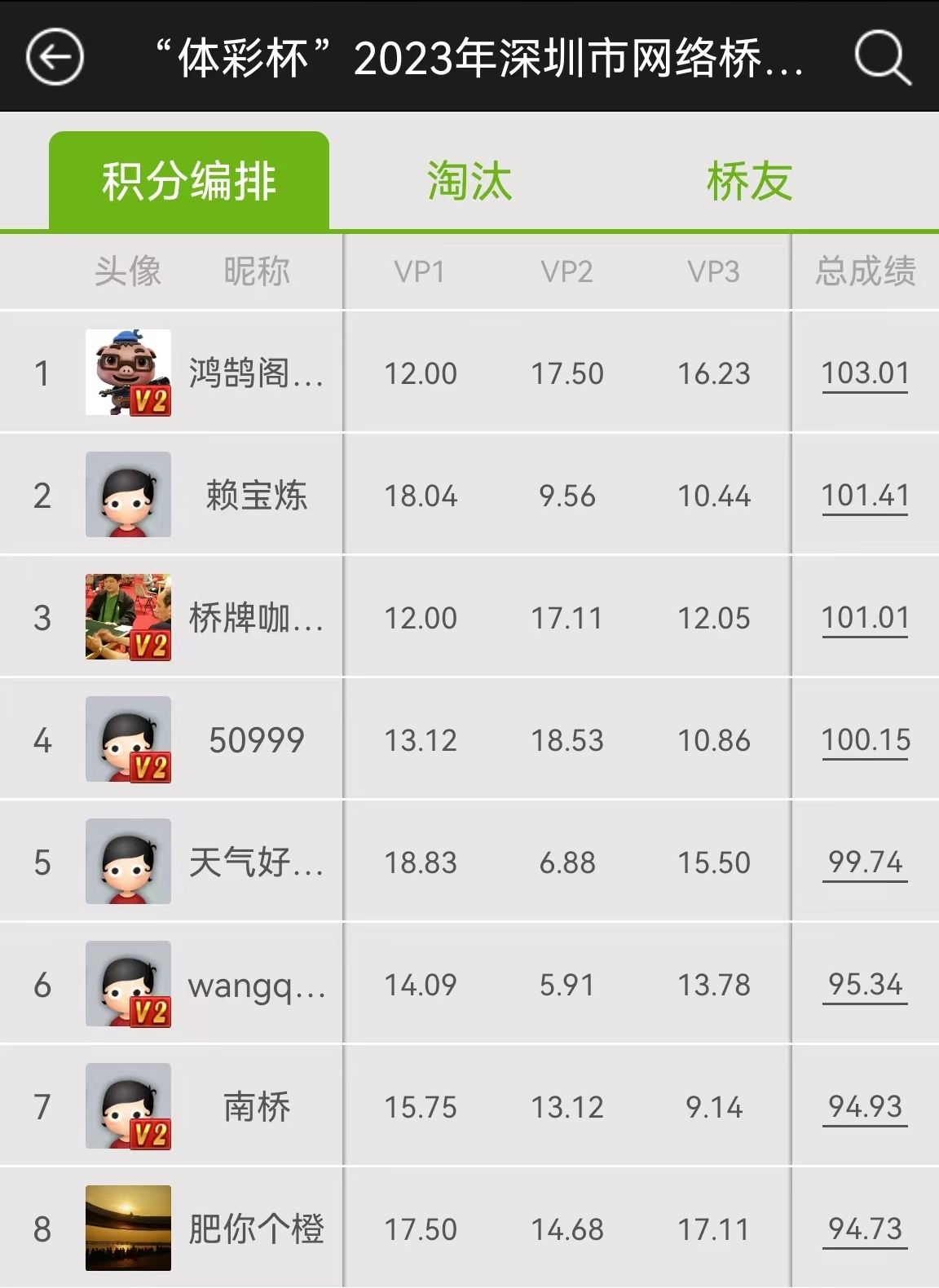Go back using the arrow icon
939x1288 pixels.
point(55,57)
